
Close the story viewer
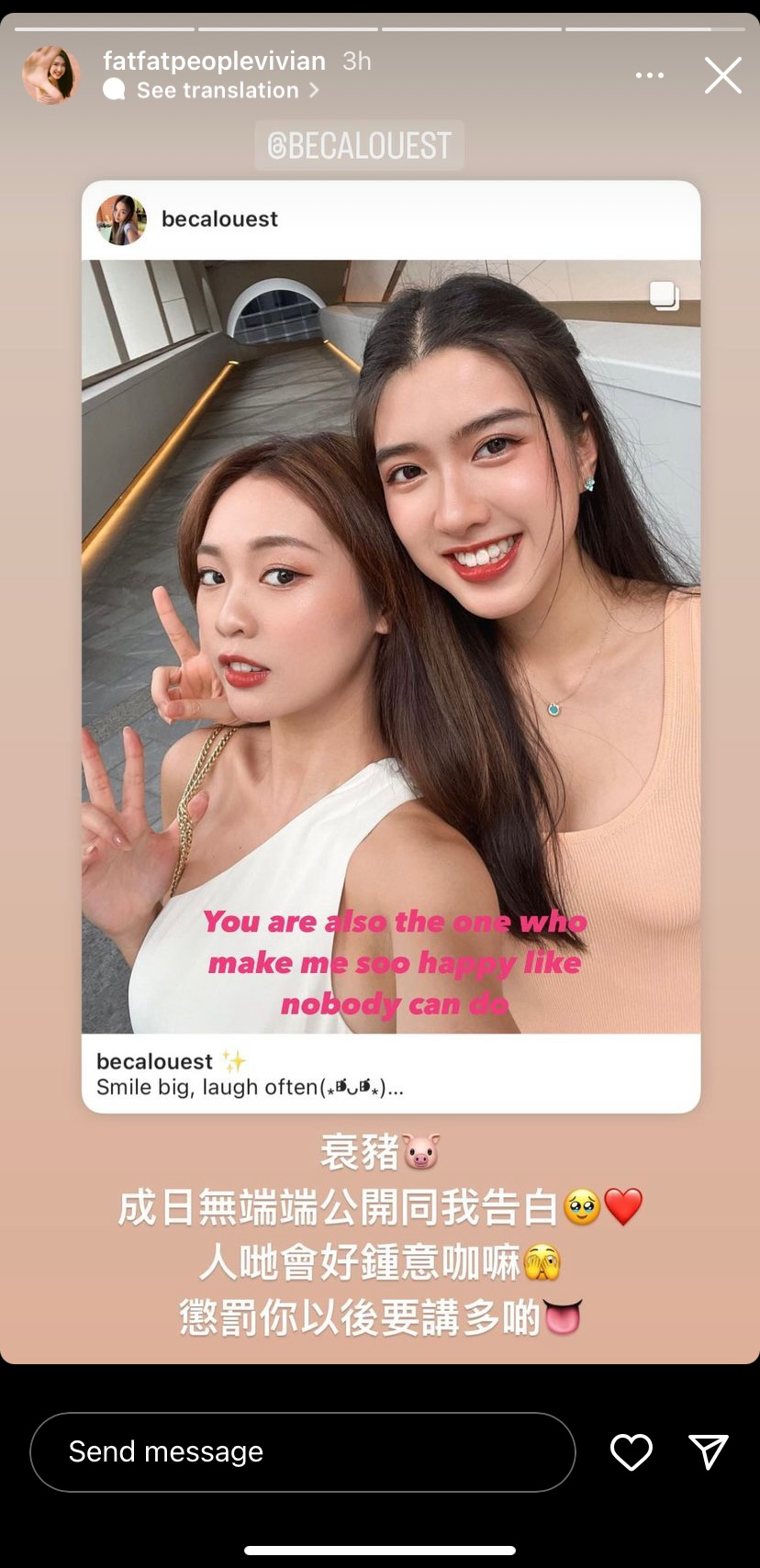tap(722, 75)
